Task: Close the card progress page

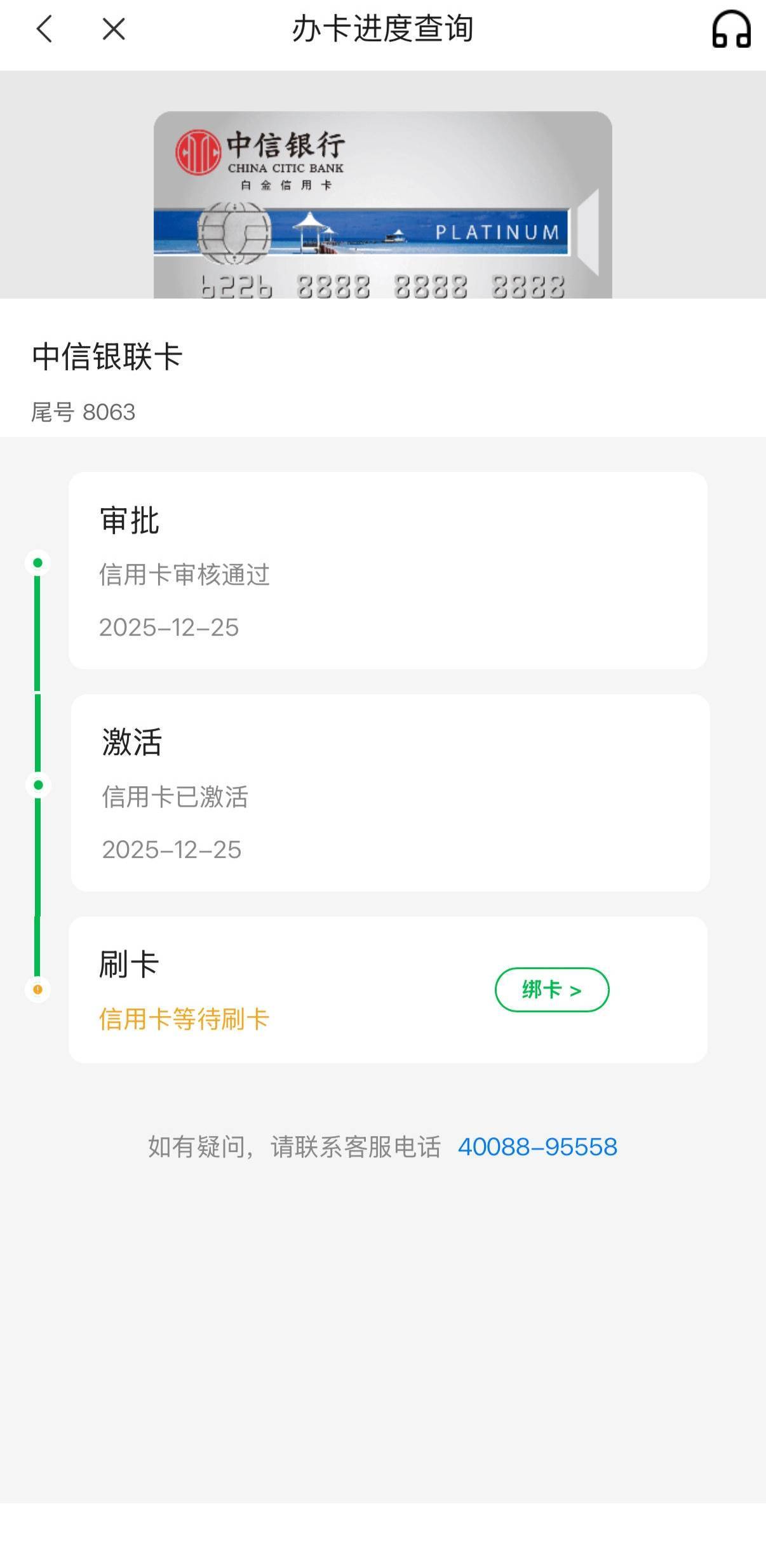Action: 114,29
